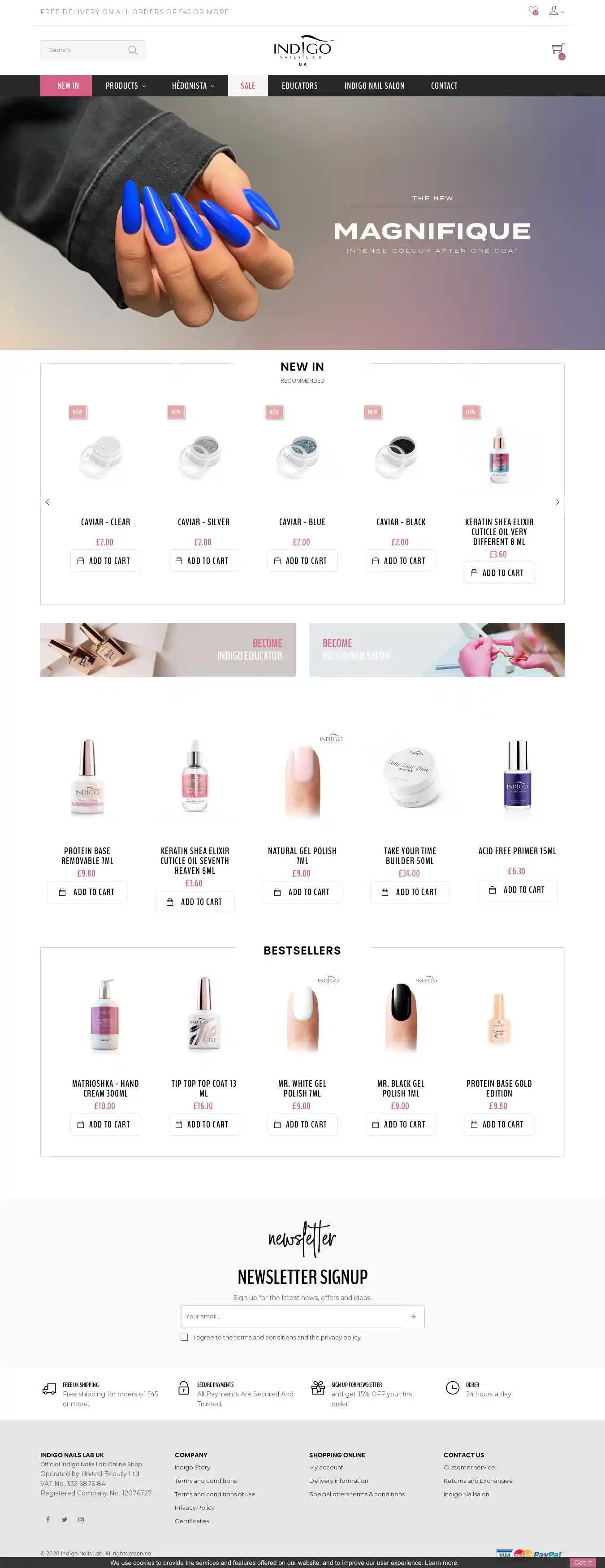
Task: Open Become Indigo Educator banner
Action: [168, 649]
